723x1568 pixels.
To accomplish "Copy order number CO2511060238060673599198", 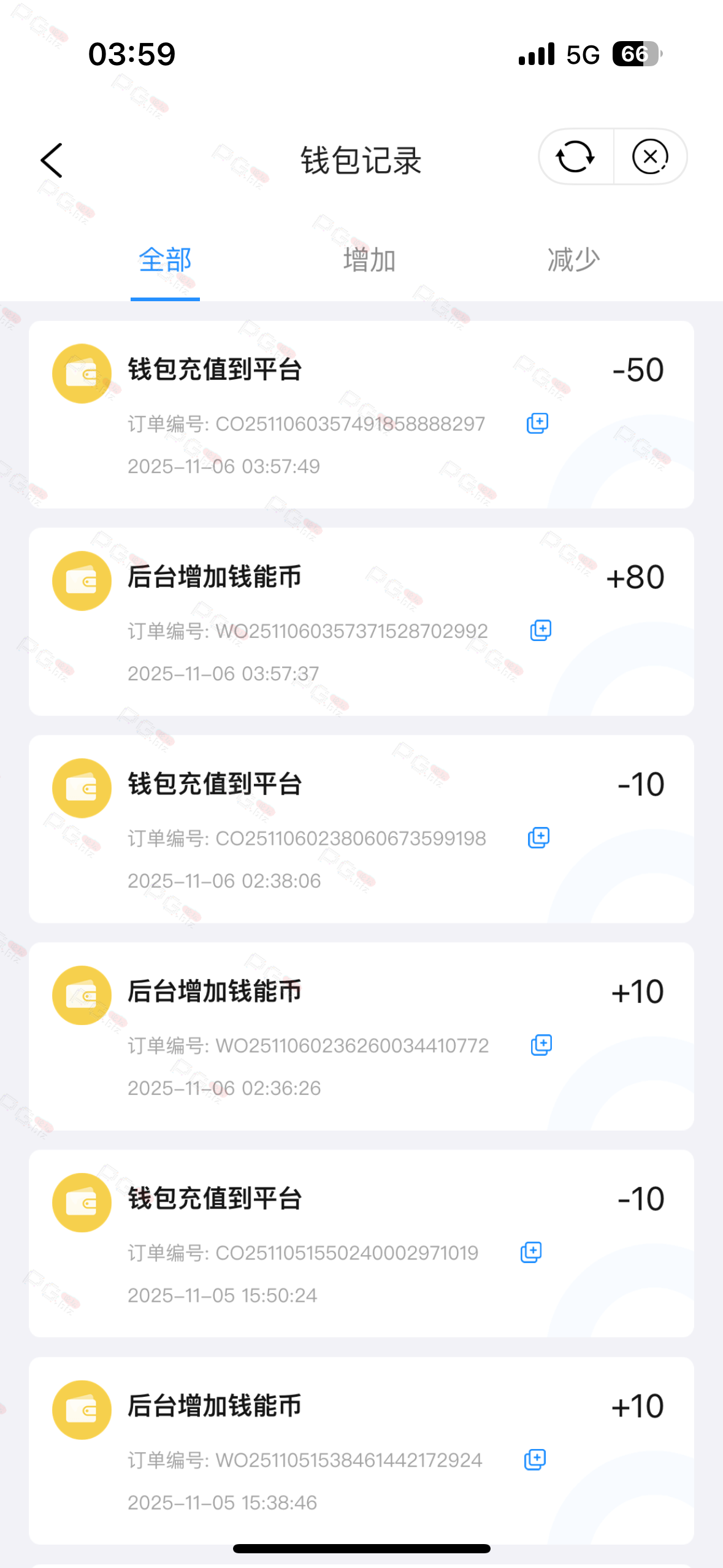I will click(538, 837).
